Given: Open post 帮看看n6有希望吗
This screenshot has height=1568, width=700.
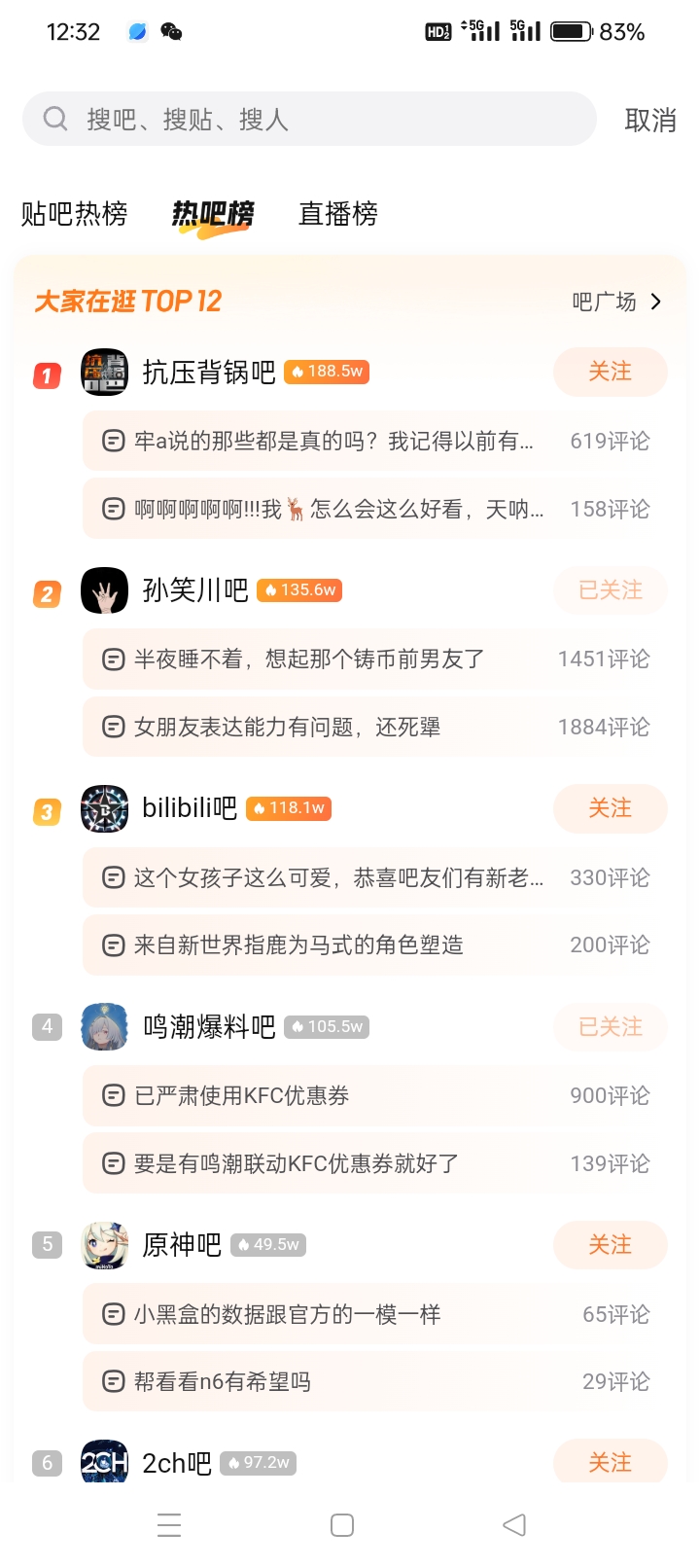Looking at the screenshot, I should tap(222, 1382).
